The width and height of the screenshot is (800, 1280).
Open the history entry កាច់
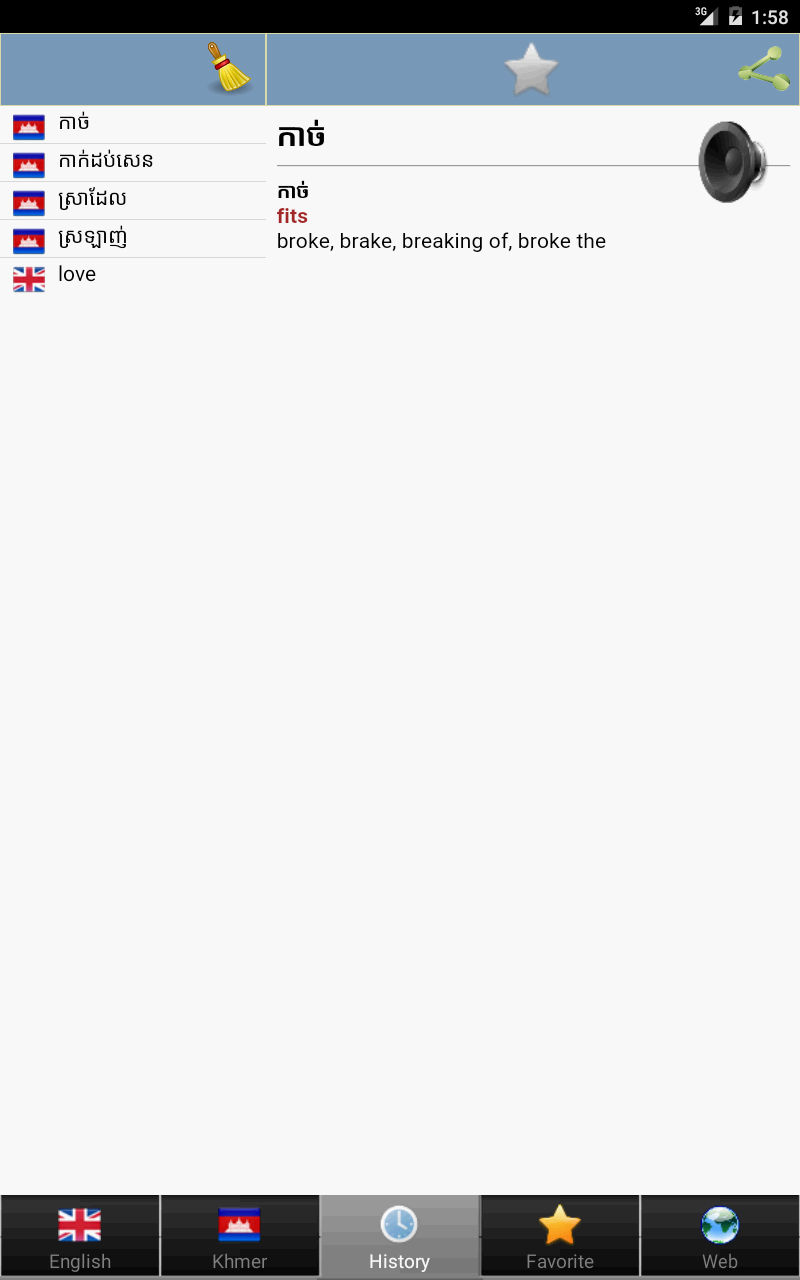click(133, 125)
